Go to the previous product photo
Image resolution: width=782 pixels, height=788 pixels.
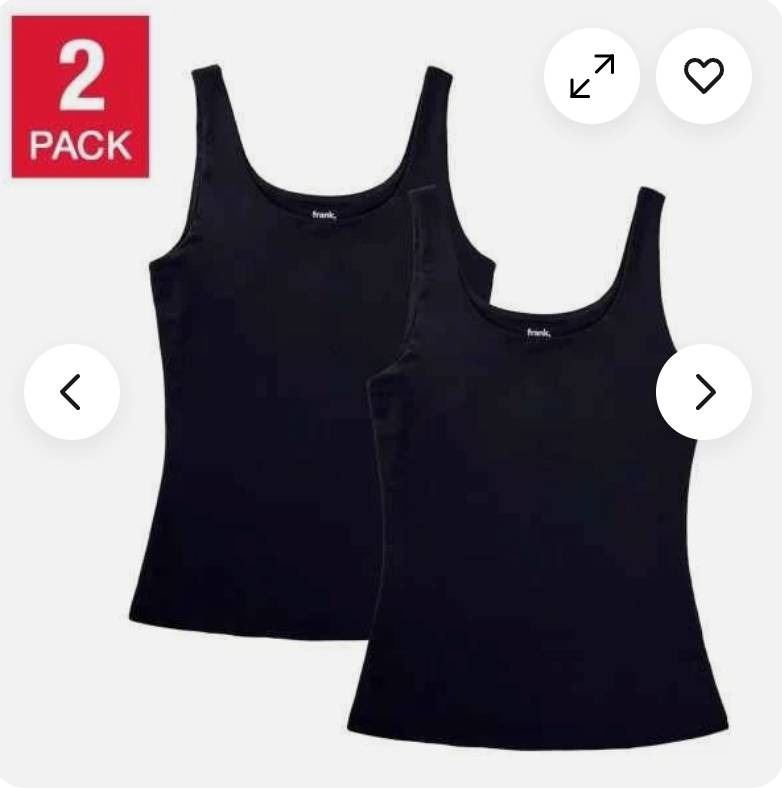[72, 392]
